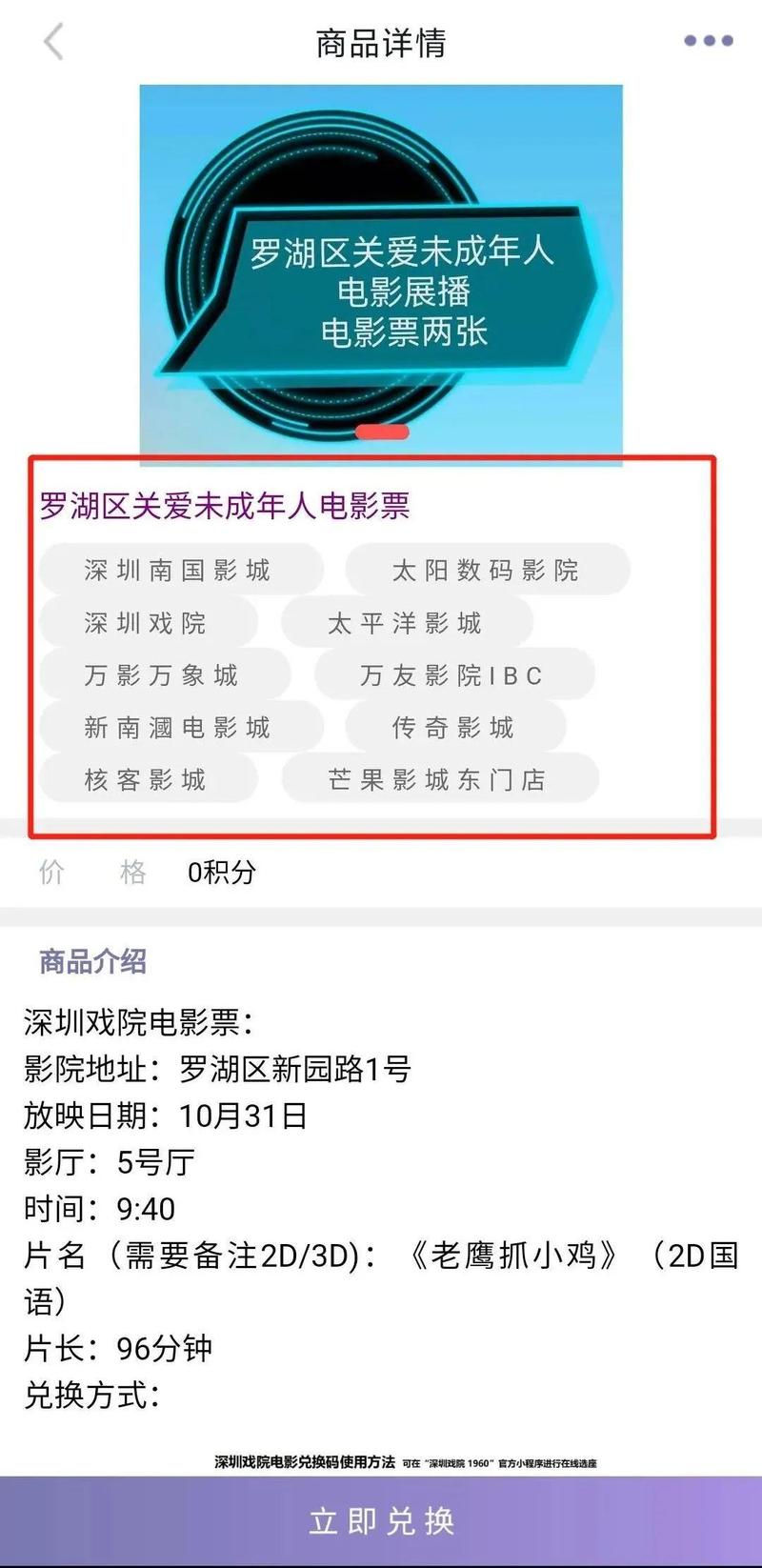The width and height of the screenshot is (762, 1568).
Task: Choose the 万影万象城 chip
Action: click(164, 674)
